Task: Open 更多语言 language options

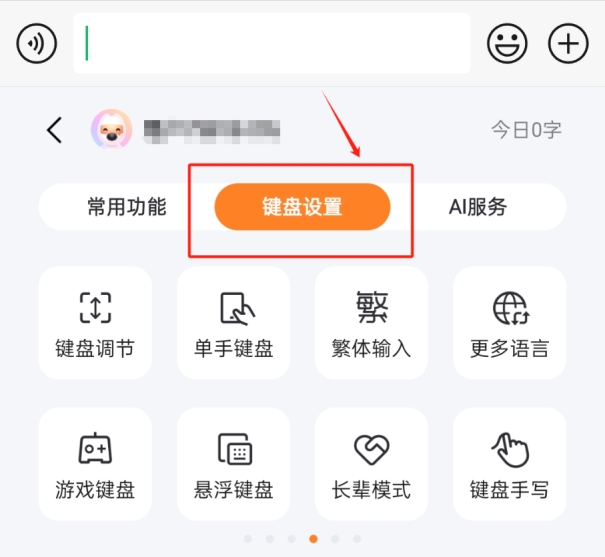Action: click(x=509, y=323)
